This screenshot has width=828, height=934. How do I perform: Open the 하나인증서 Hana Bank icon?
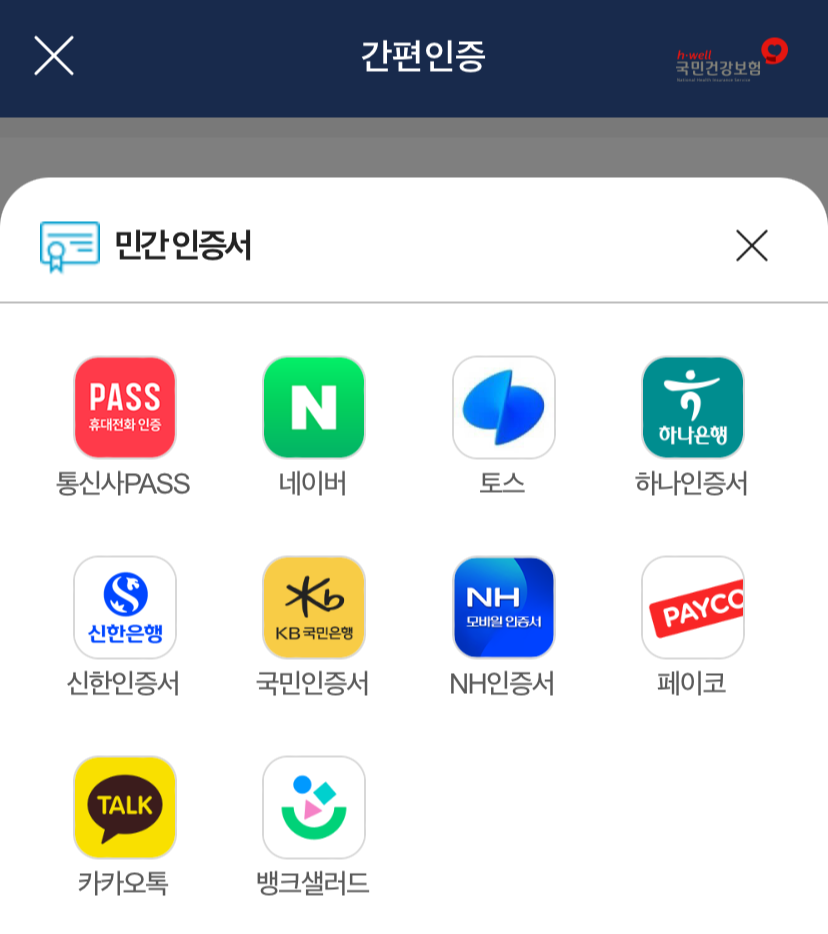point(693,406)
